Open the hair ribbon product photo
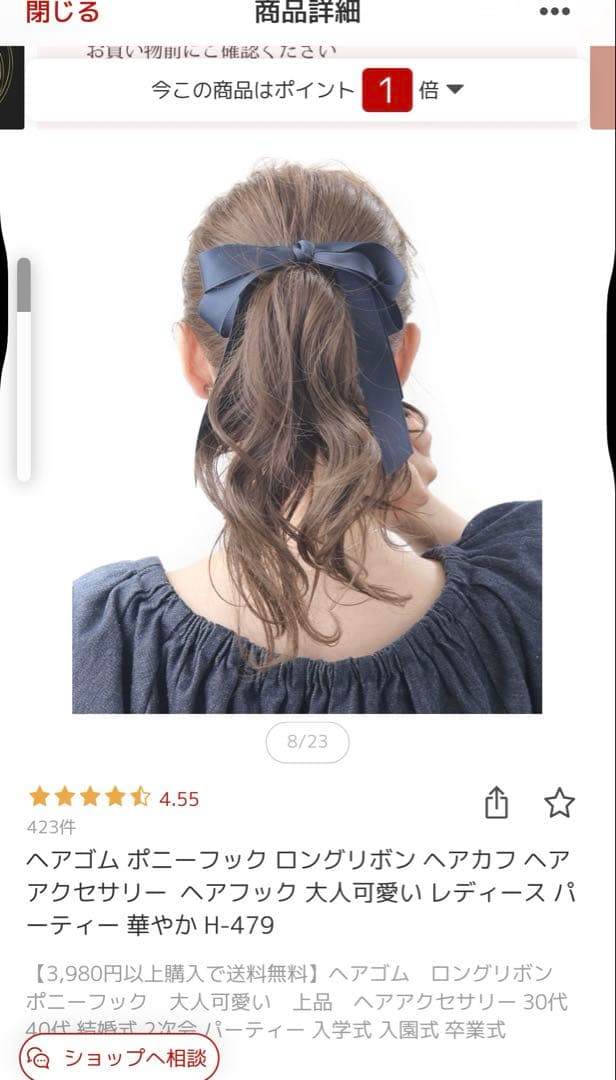616x1080 pixels. coord(307,435)
